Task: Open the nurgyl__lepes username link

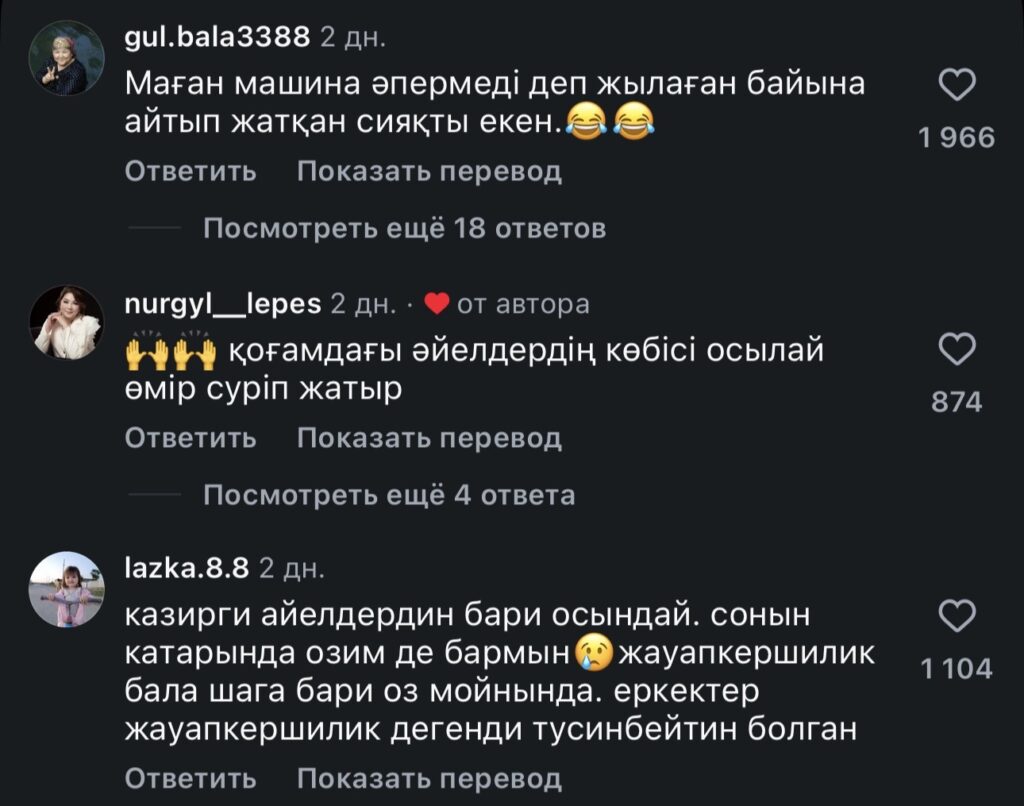Action: [223, 303]
